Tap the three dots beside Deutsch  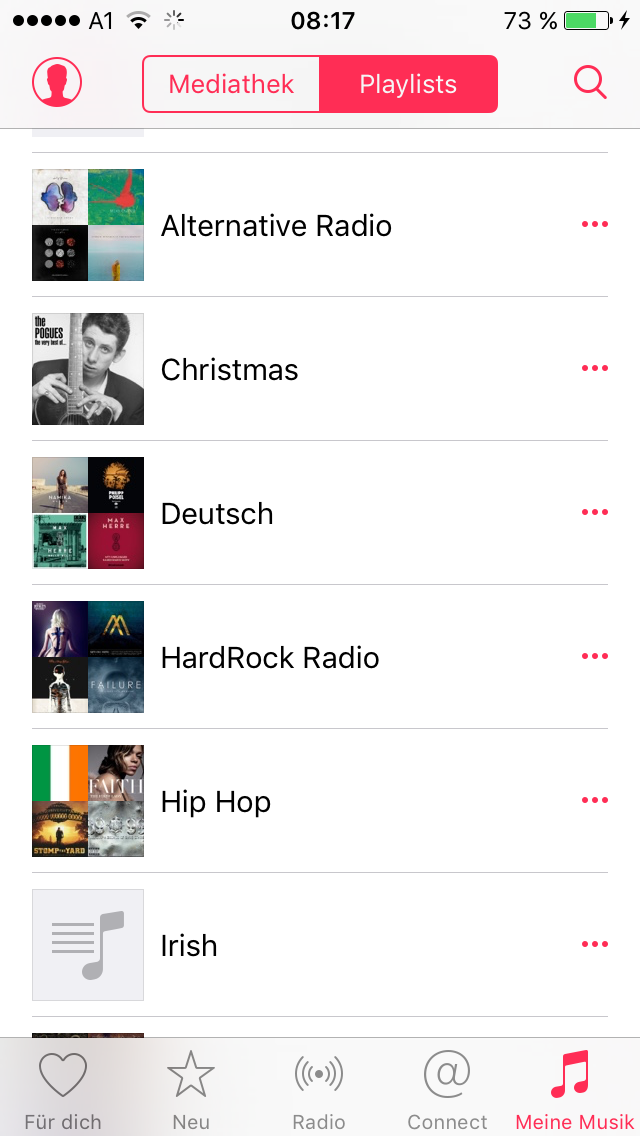[594, 513]
